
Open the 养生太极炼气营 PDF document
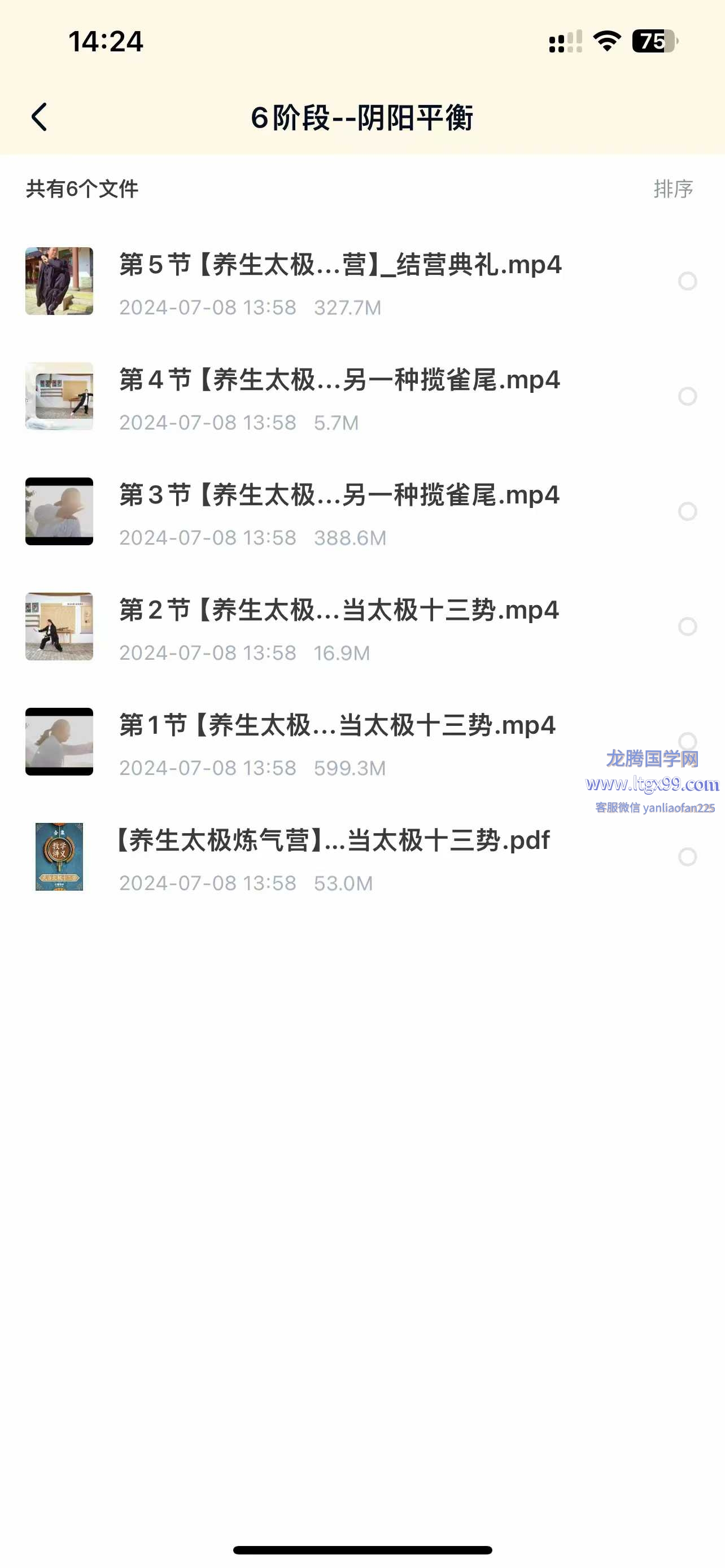333,841
